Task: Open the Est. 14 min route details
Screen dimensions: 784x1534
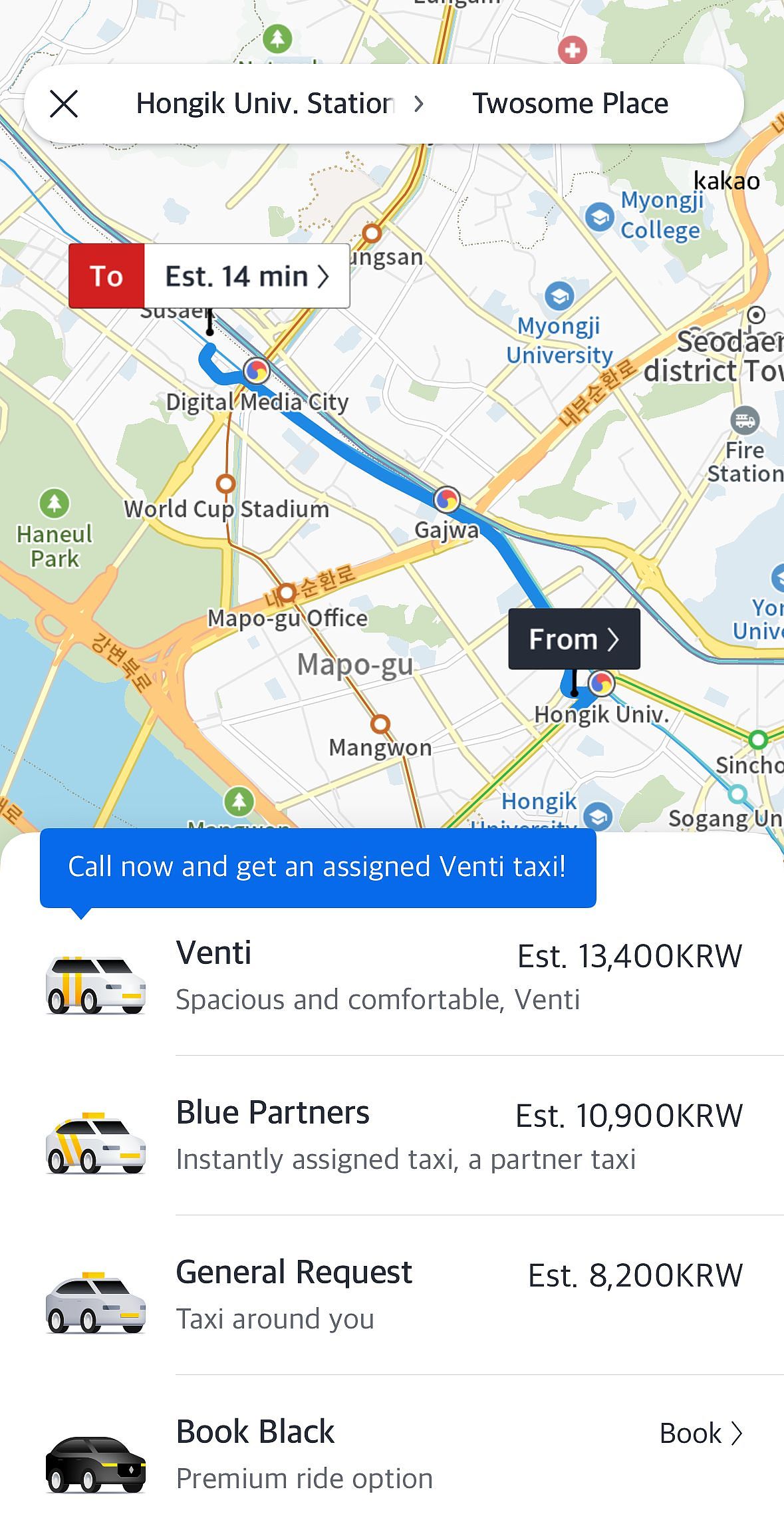Action: pos(209,276)
